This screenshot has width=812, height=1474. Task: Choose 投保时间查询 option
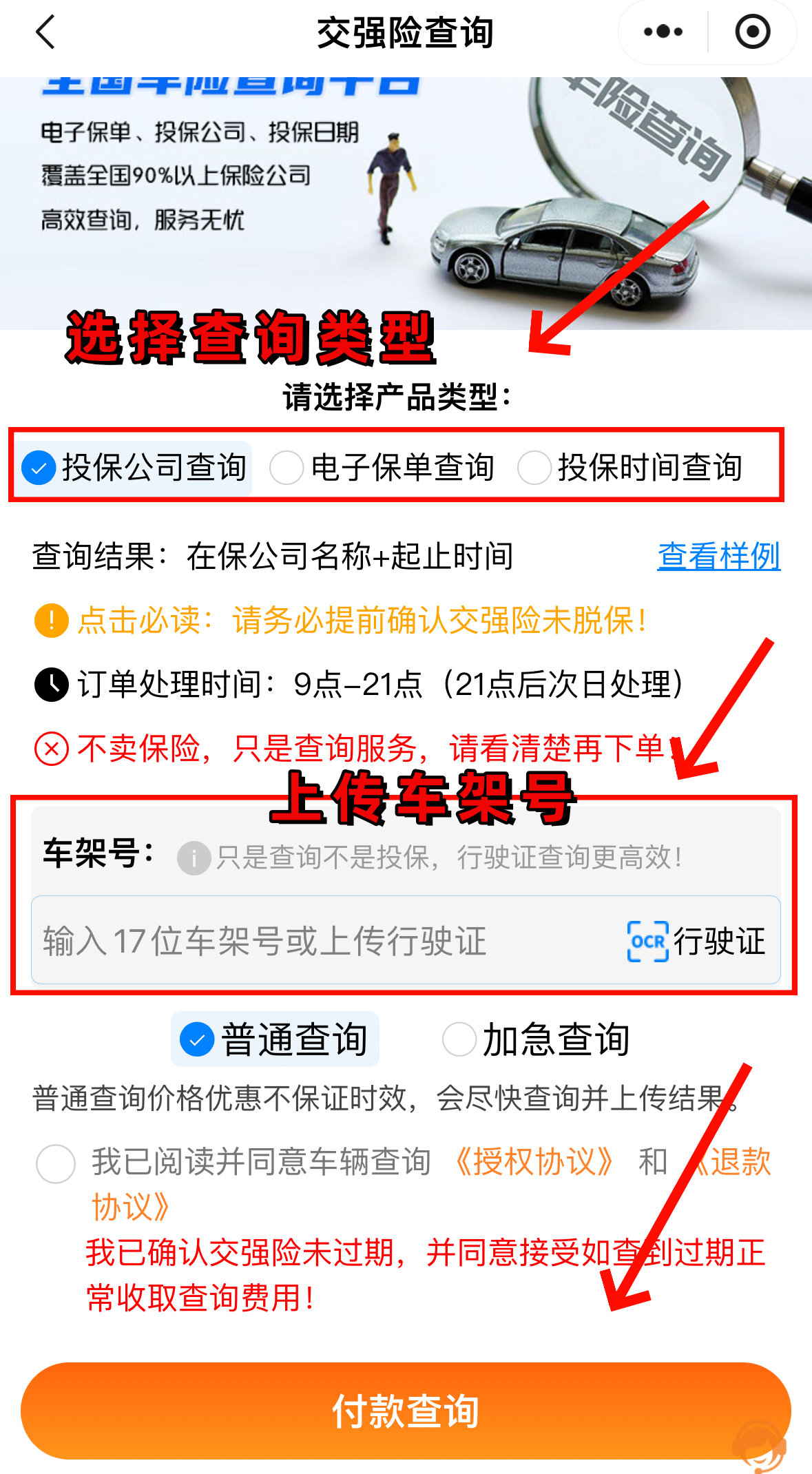point(630,468)
